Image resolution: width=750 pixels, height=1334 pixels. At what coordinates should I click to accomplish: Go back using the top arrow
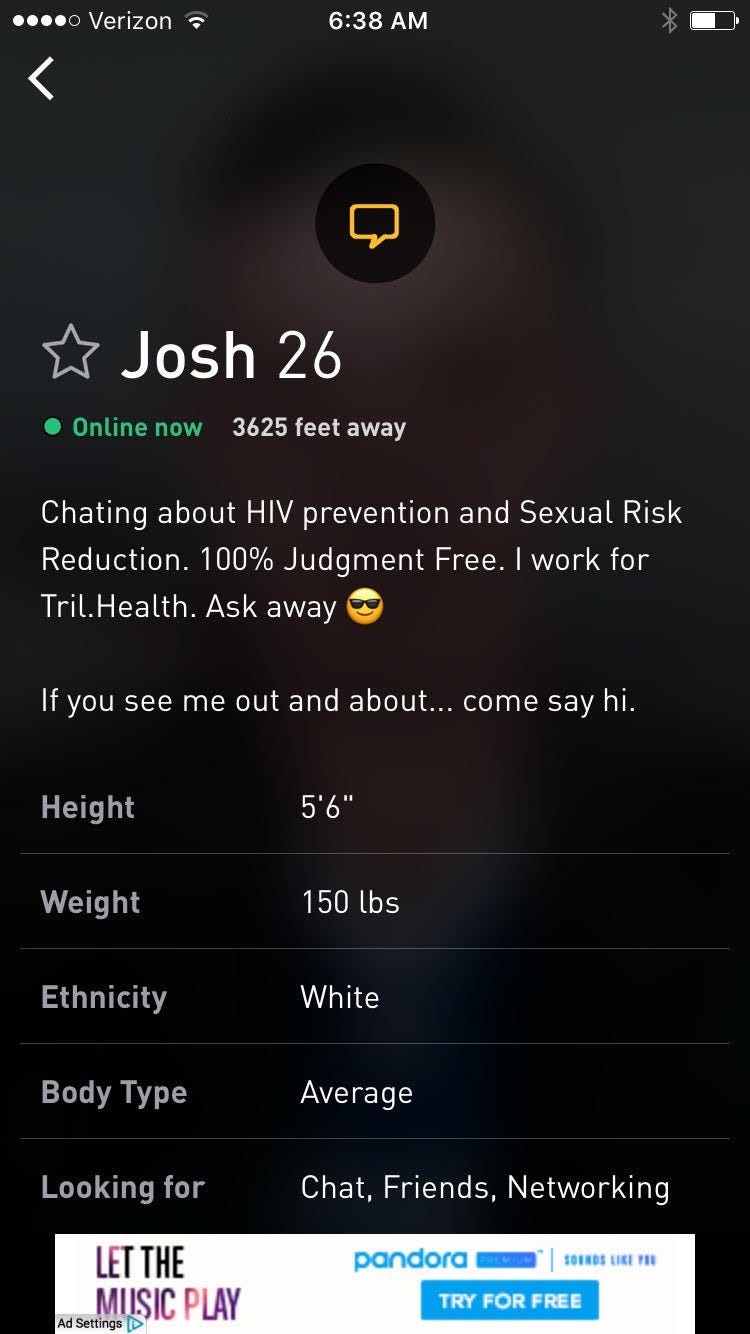coord(41,79)
